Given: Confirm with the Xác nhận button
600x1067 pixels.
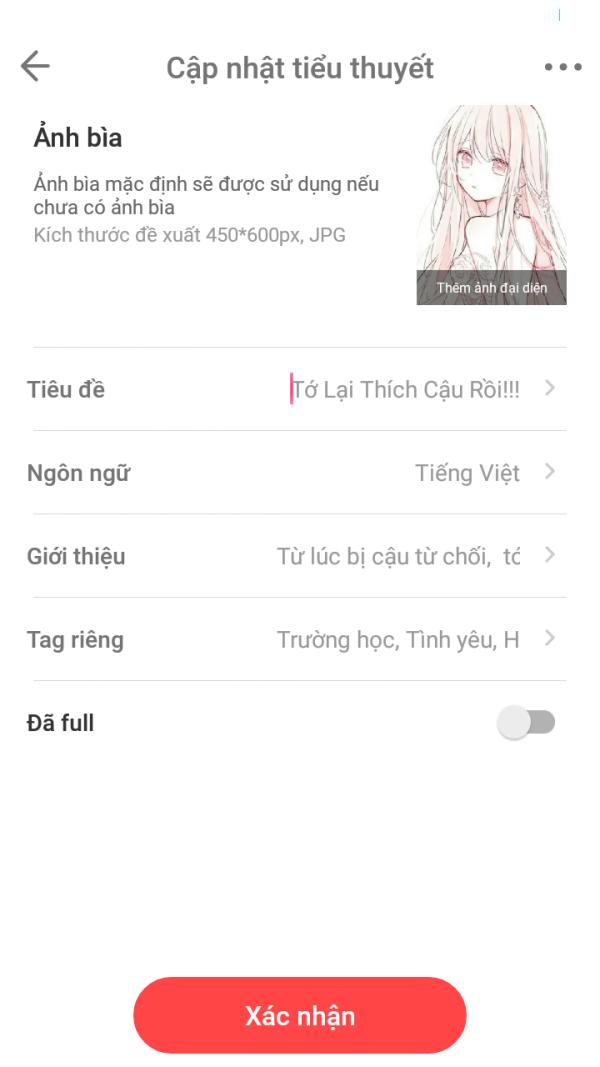Looking at the screenshot, I should [x=300, y=1016].
